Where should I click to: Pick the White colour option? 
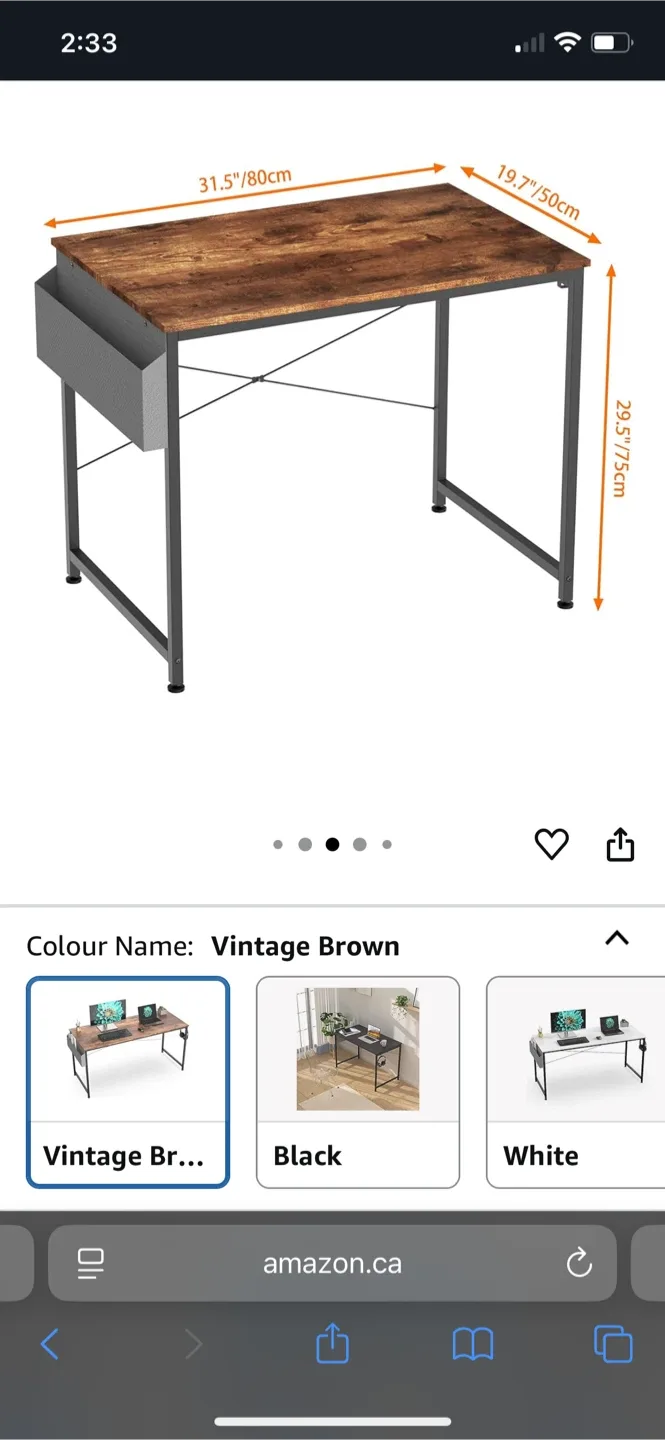576,1081
